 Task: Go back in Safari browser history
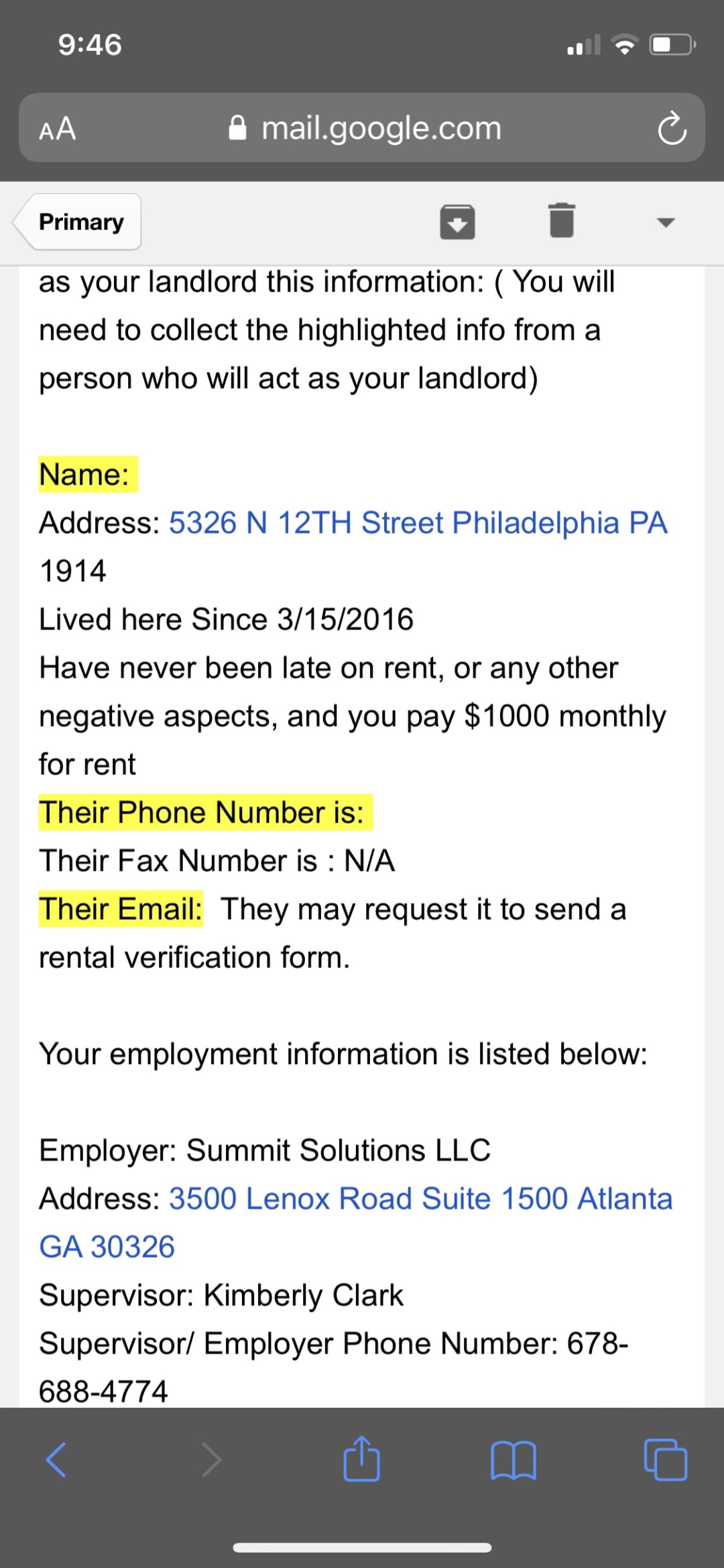click(x=56, y=1460)
